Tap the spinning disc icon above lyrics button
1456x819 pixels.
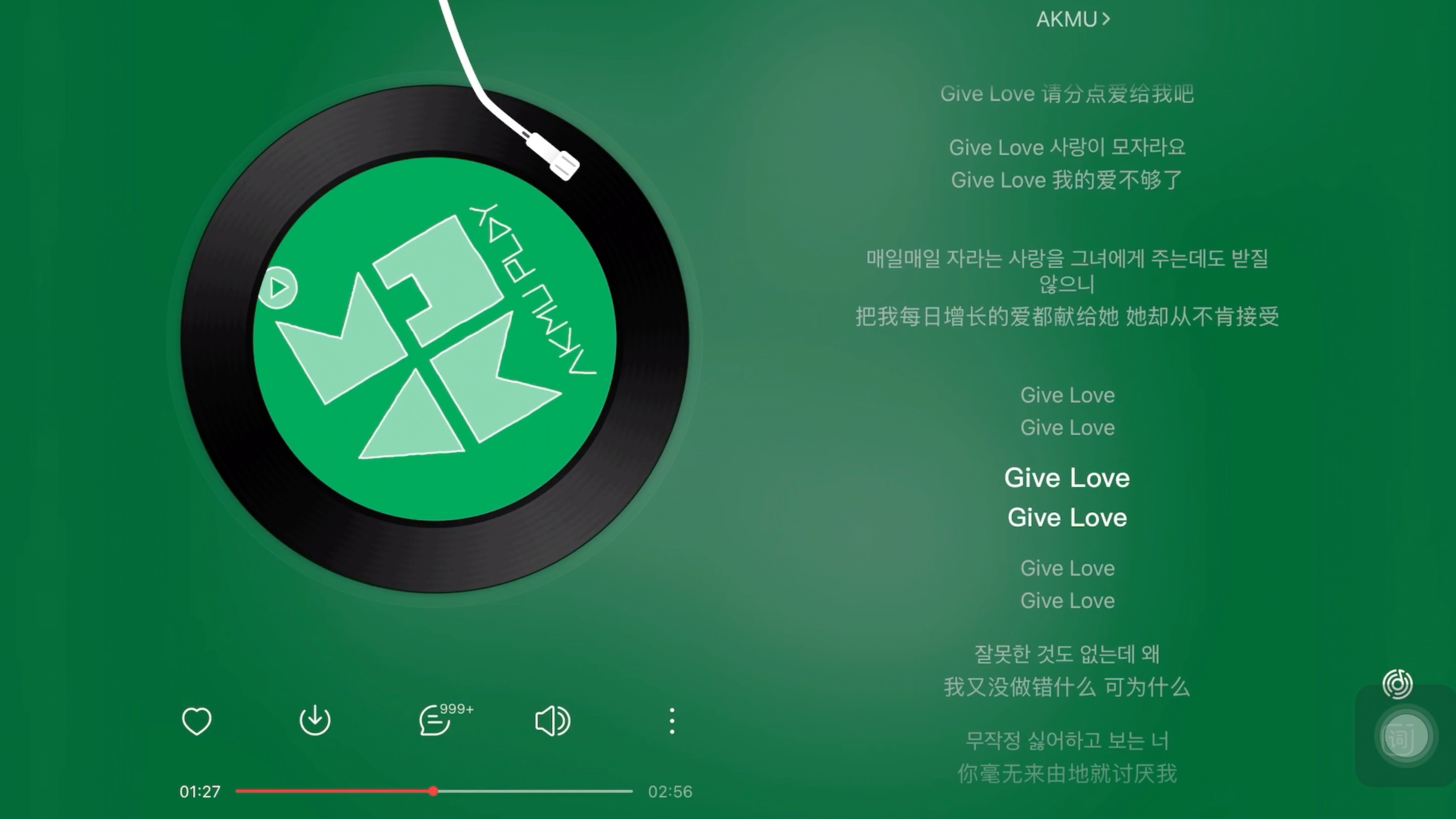[1397, 684]
